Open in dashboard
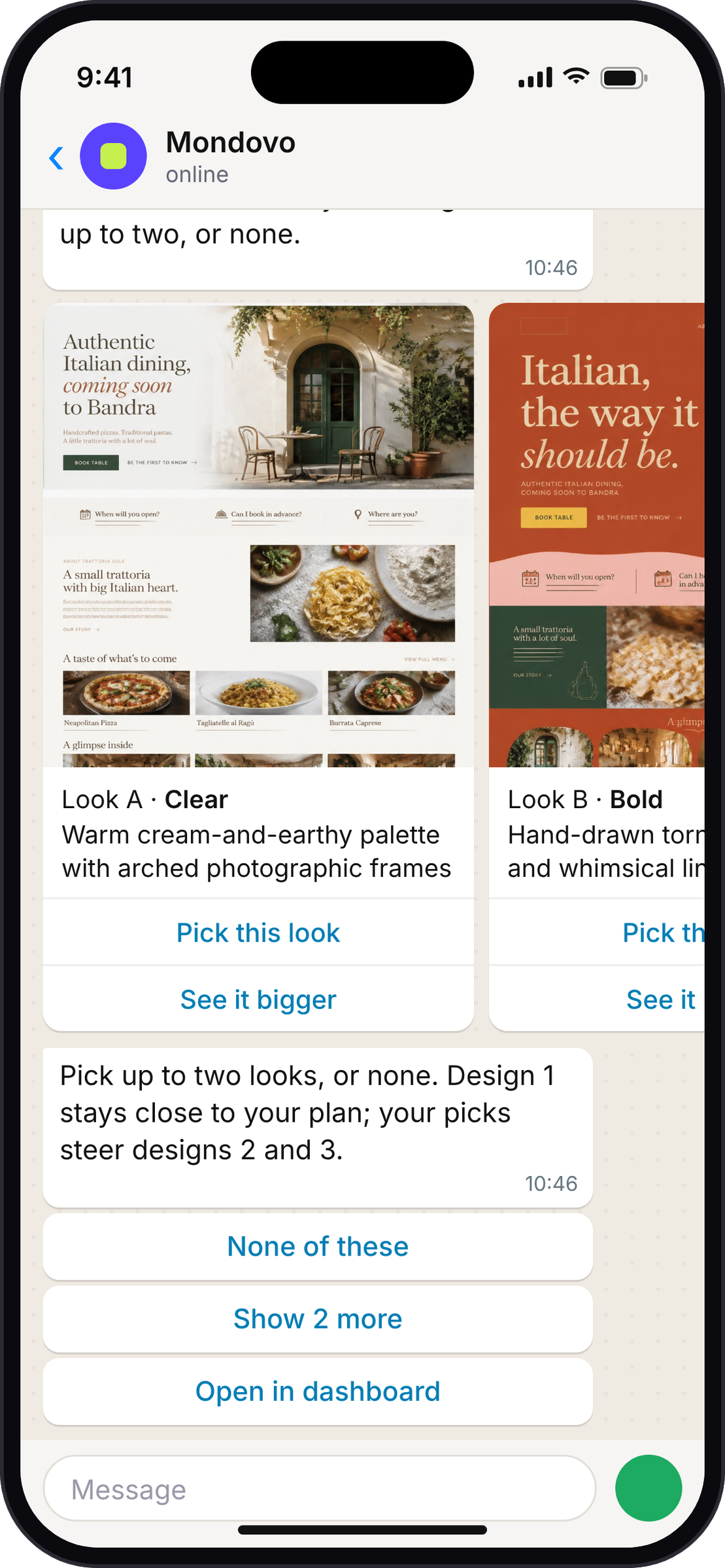Viewport: 725px width, 1568px height. tap(318, 1392)
